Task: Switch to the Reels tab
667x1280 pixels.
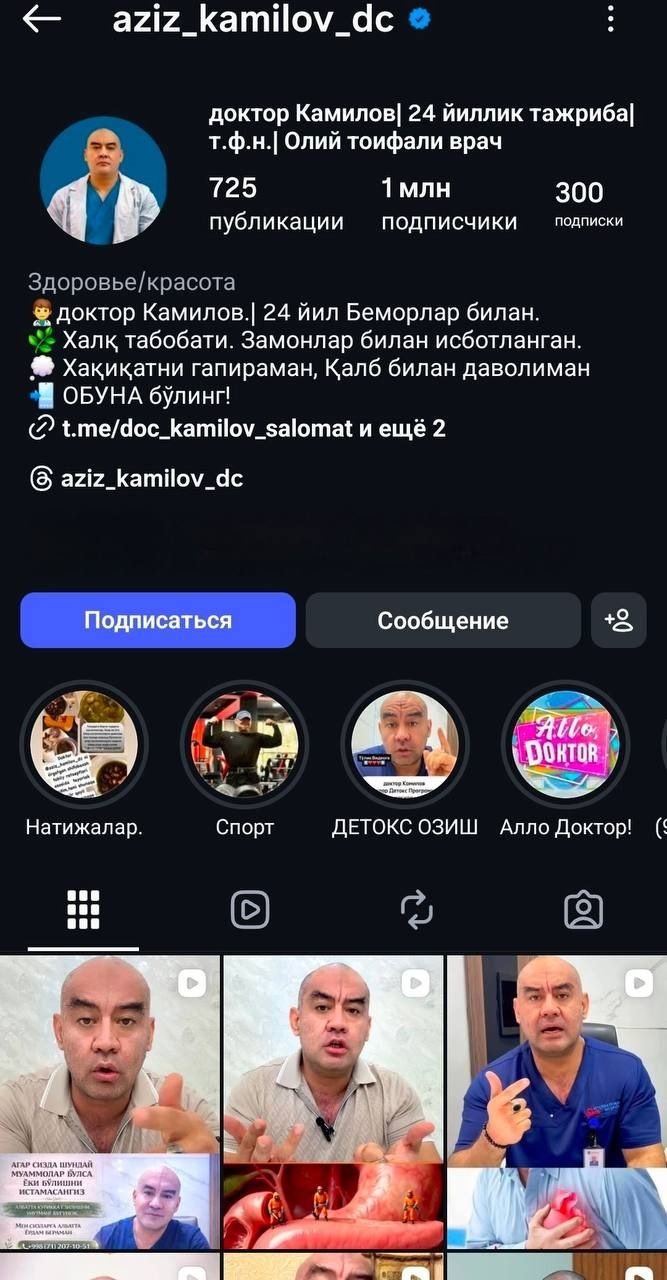Action: coord(250,909)
